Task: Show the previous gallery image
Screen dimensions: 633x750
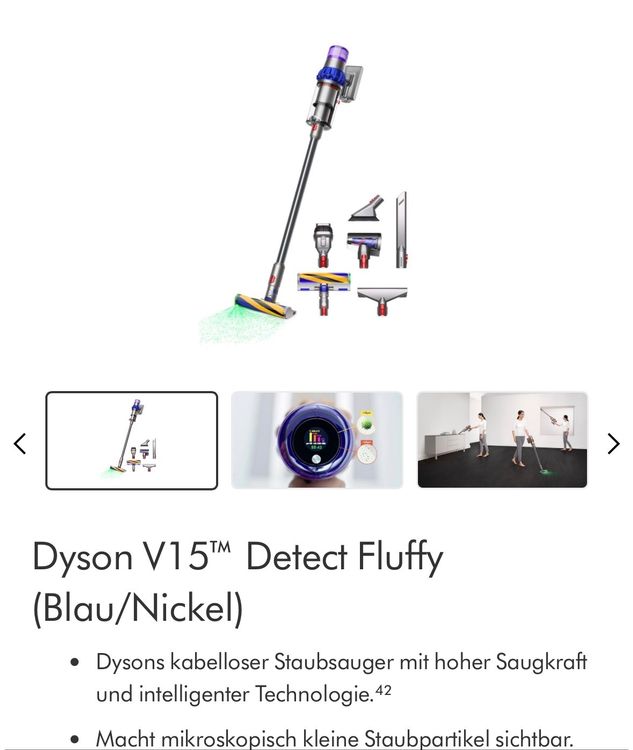Action: coord(20,443)
